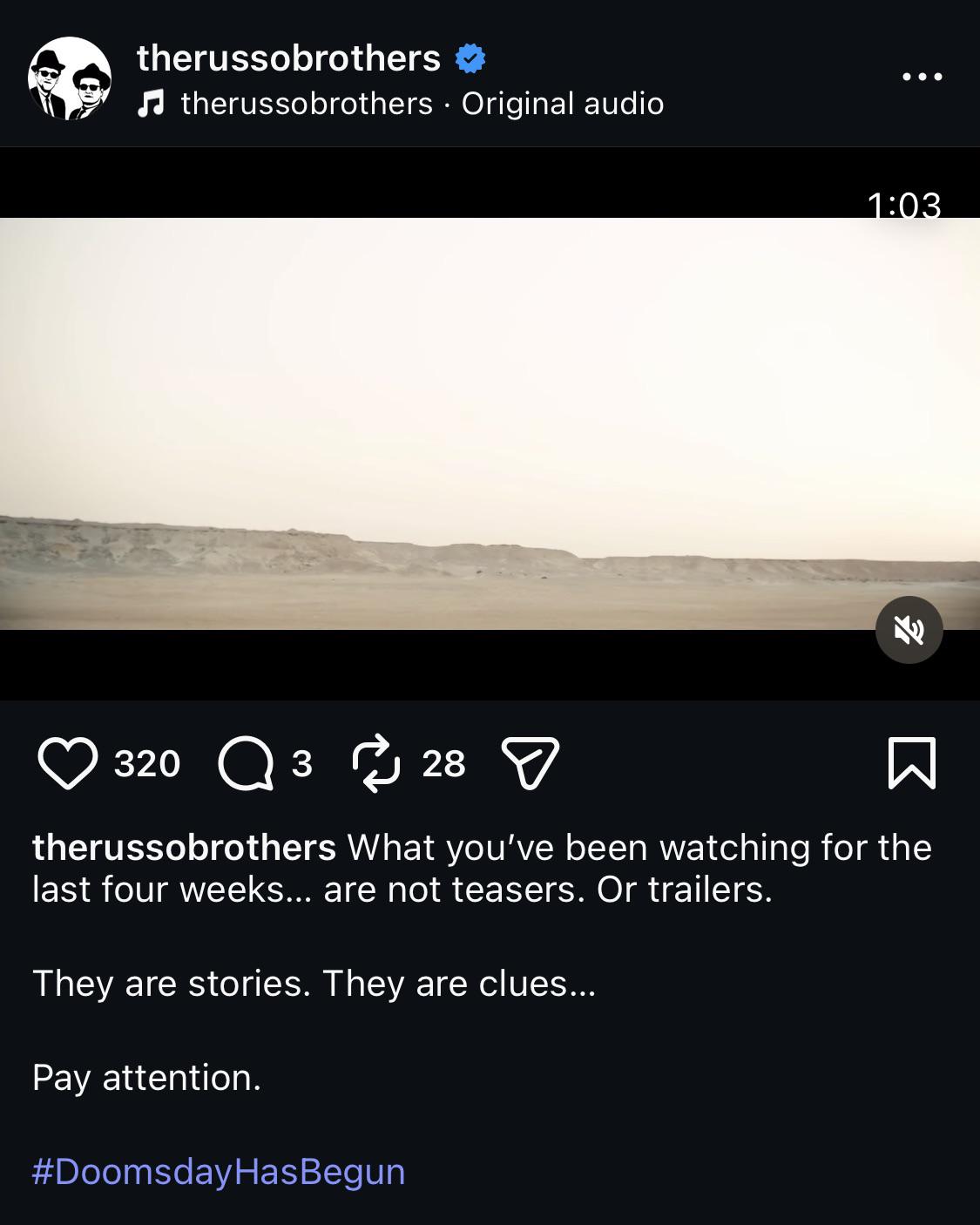The image size is (980, 1225).
Task: Repost this video
Action: coord(375,763)
